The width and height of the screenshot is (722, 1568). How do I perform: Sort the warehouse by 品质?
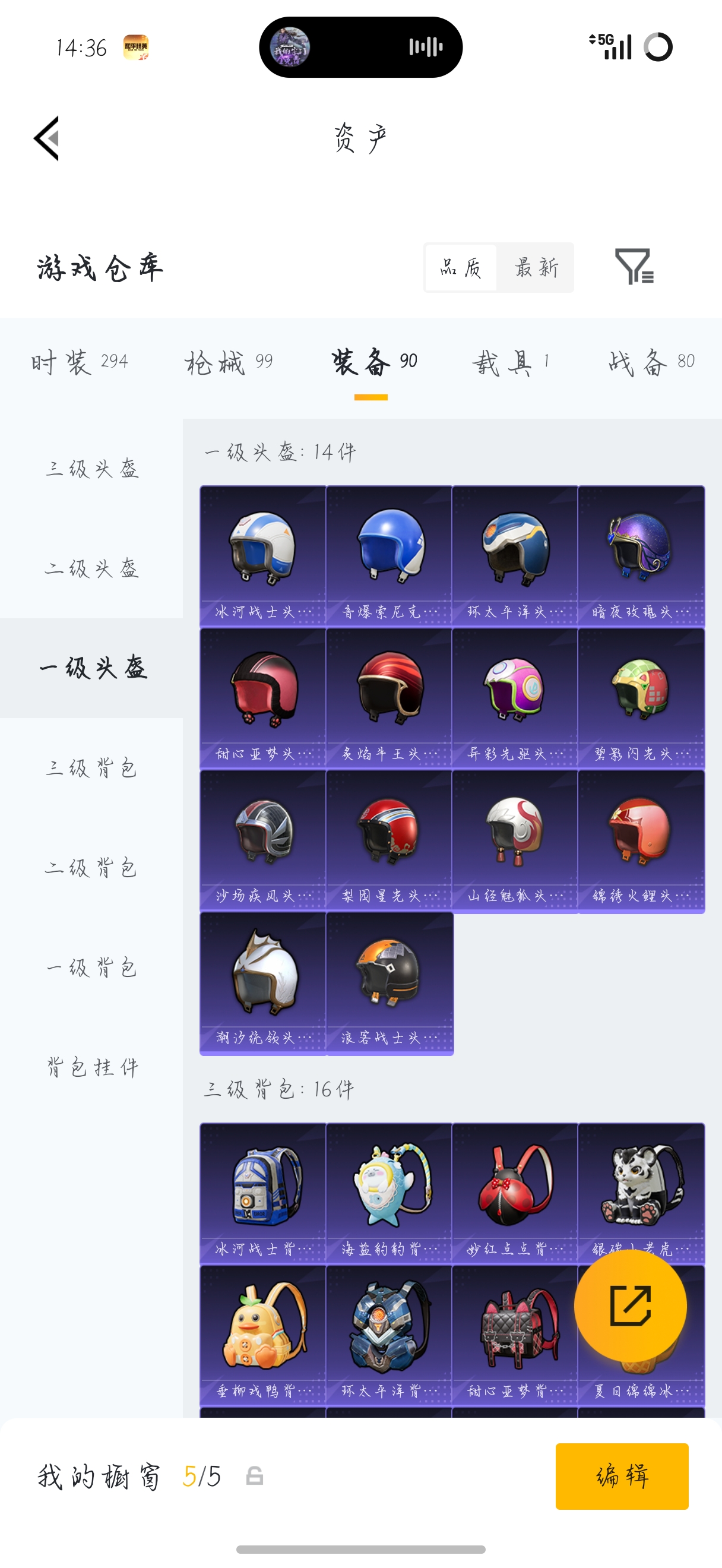[460, 267]
